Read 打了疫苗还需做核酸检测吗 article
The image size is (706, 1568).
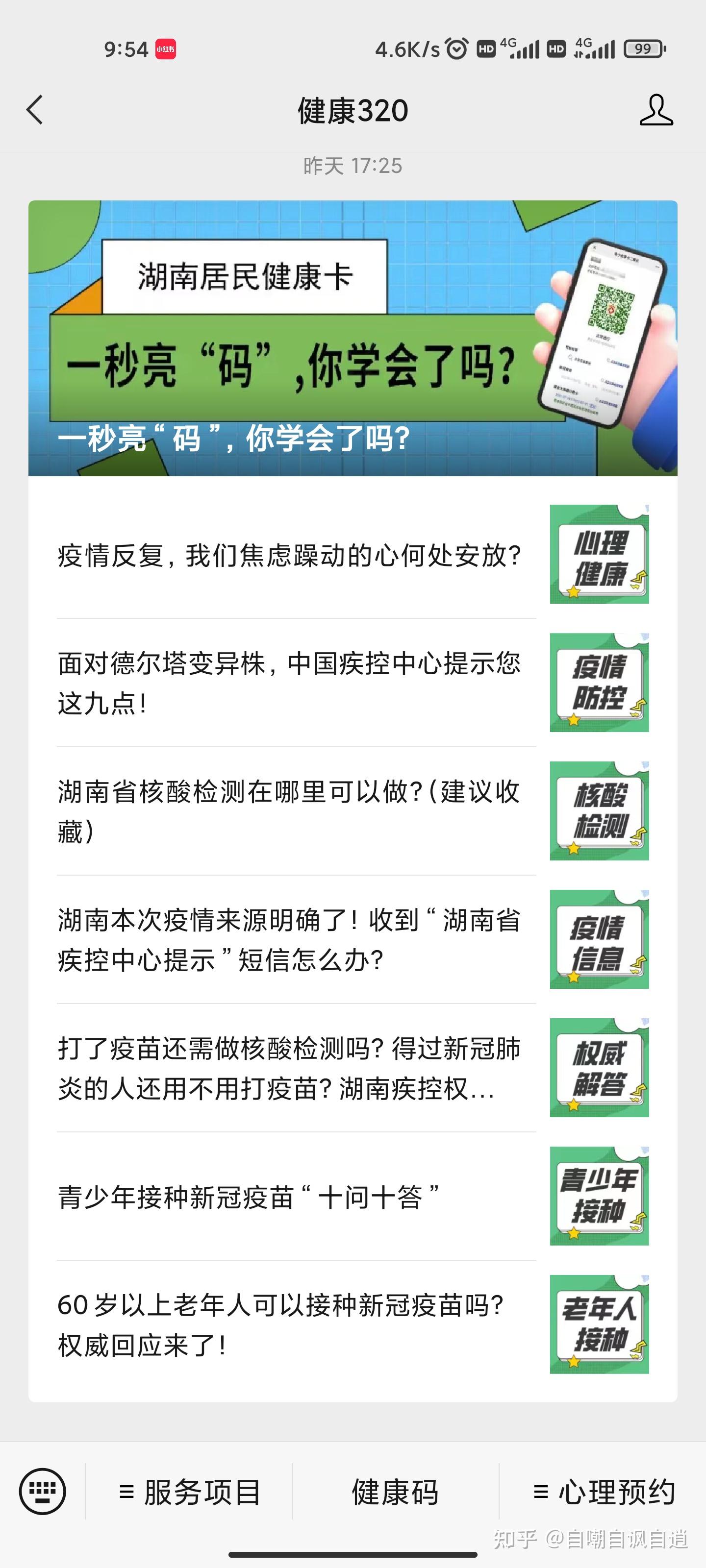tap(289, 1068)
